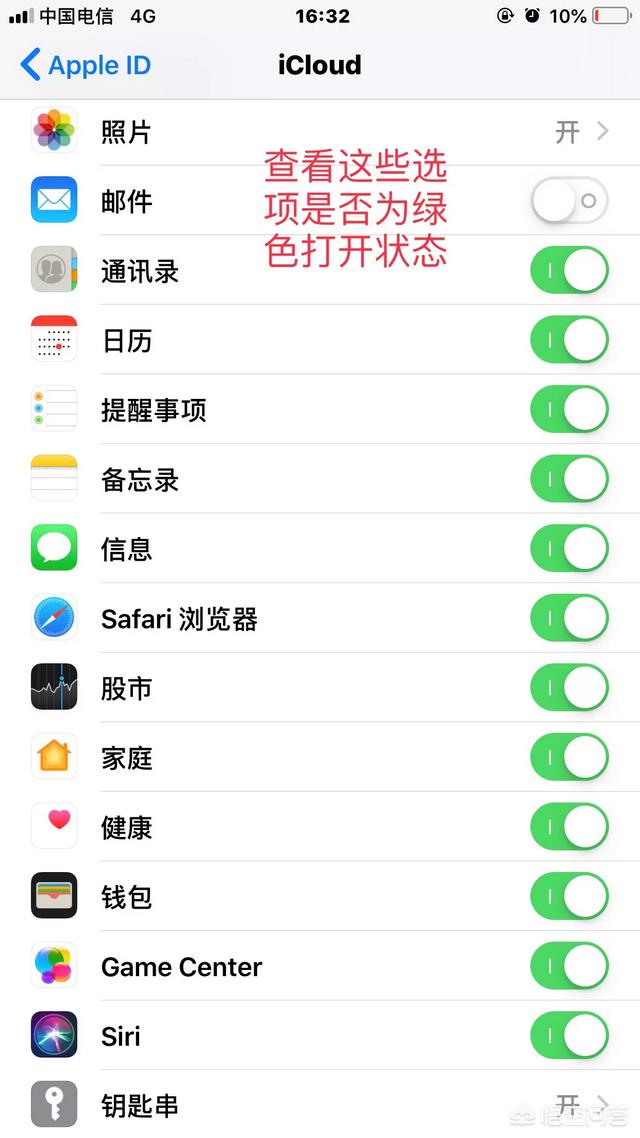Toggle the 股市 switch off
The height and width of the screenshot is (1138, 640).
pos(570,688)
